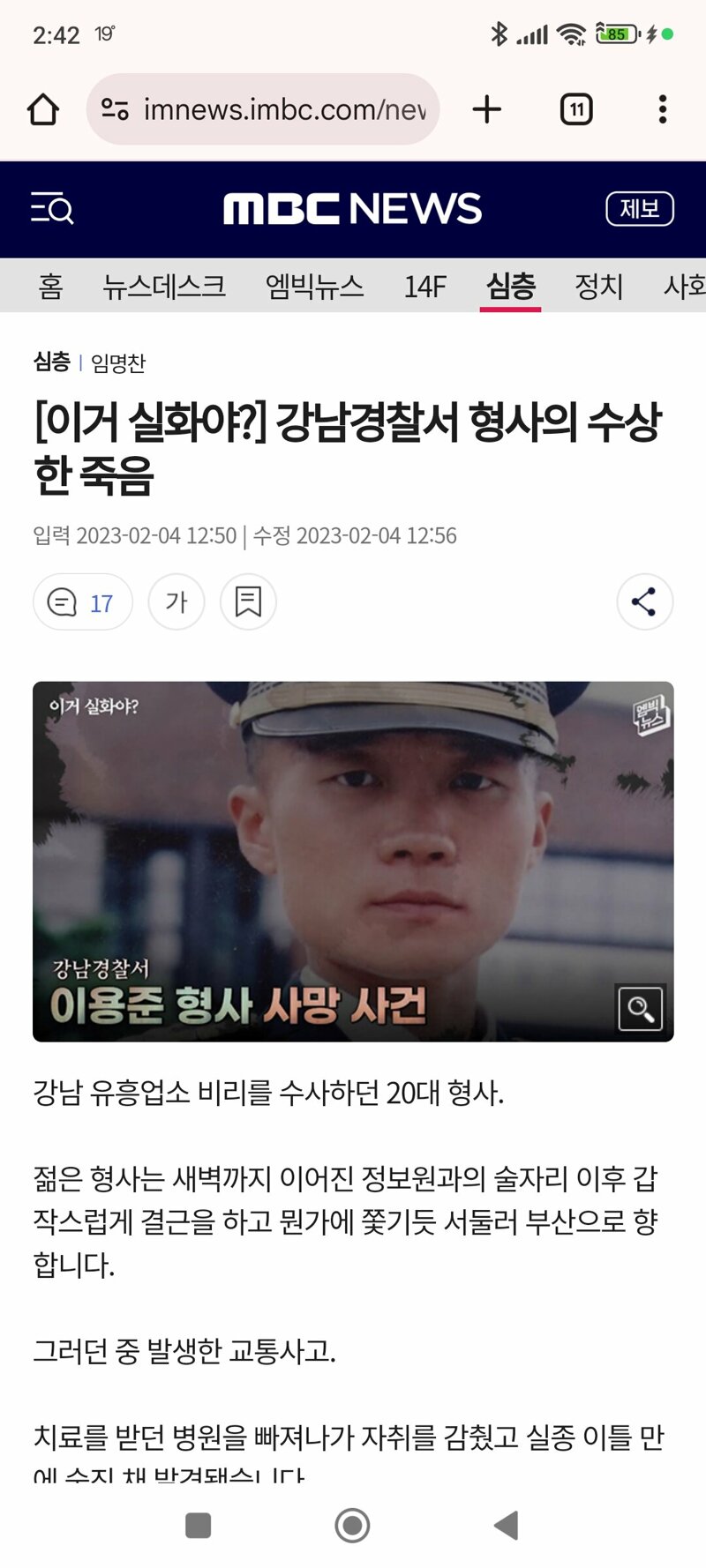Switch to the 뉴스데스크 tab
Screen dimensions: 706x1568
(164, 286)
